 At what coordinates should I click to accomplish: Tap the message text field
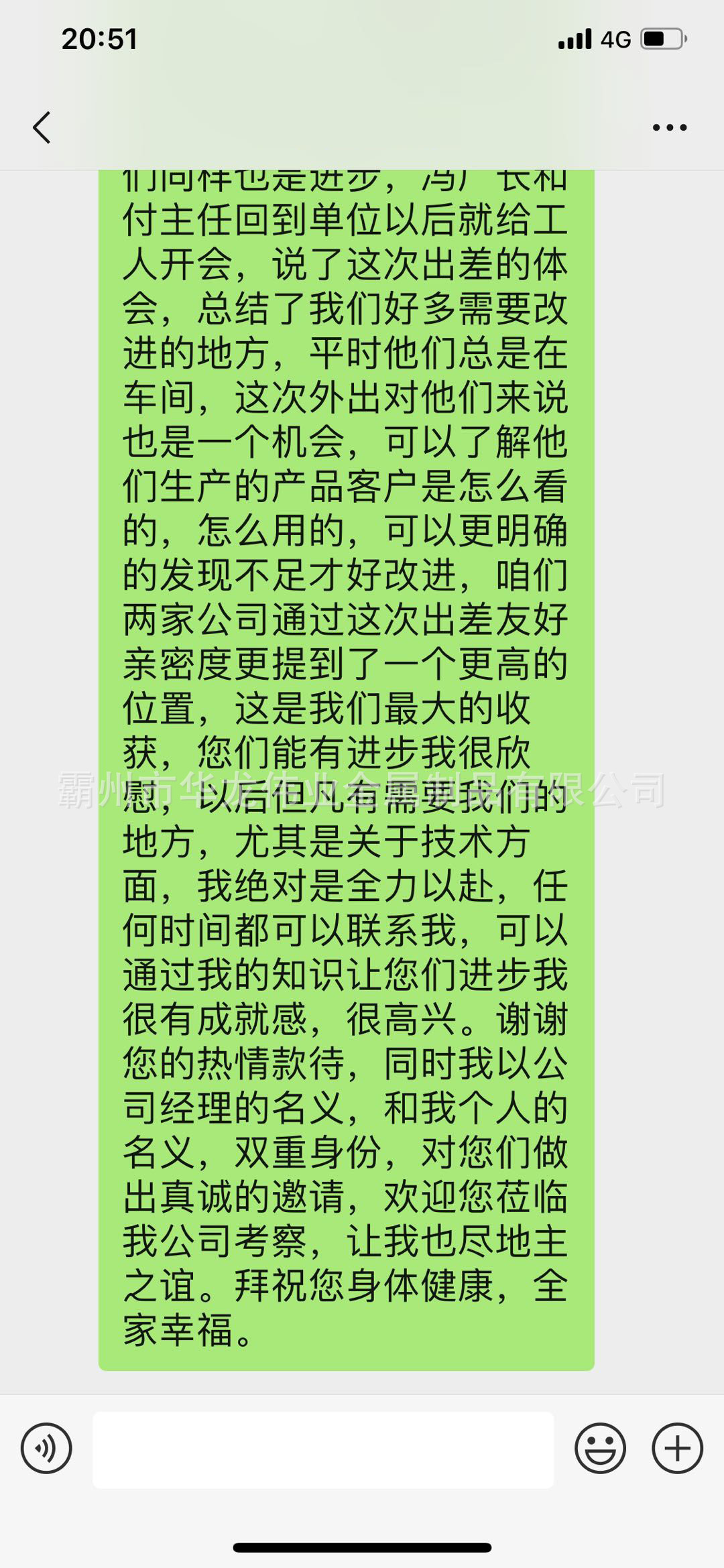coord(323,1449)
